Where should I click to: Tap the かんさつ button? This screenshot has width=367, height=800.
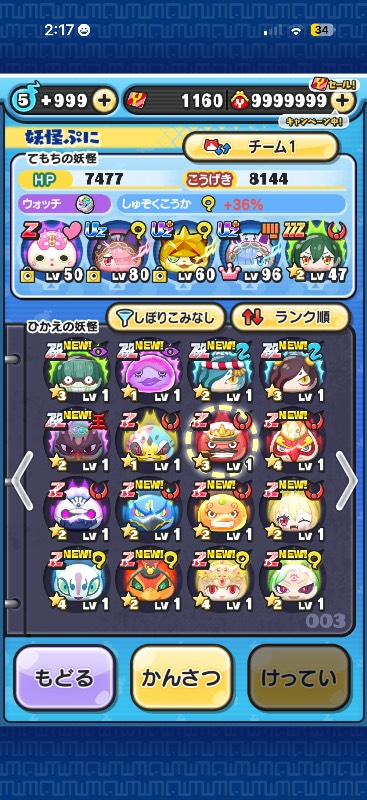(x=182, y=678)
